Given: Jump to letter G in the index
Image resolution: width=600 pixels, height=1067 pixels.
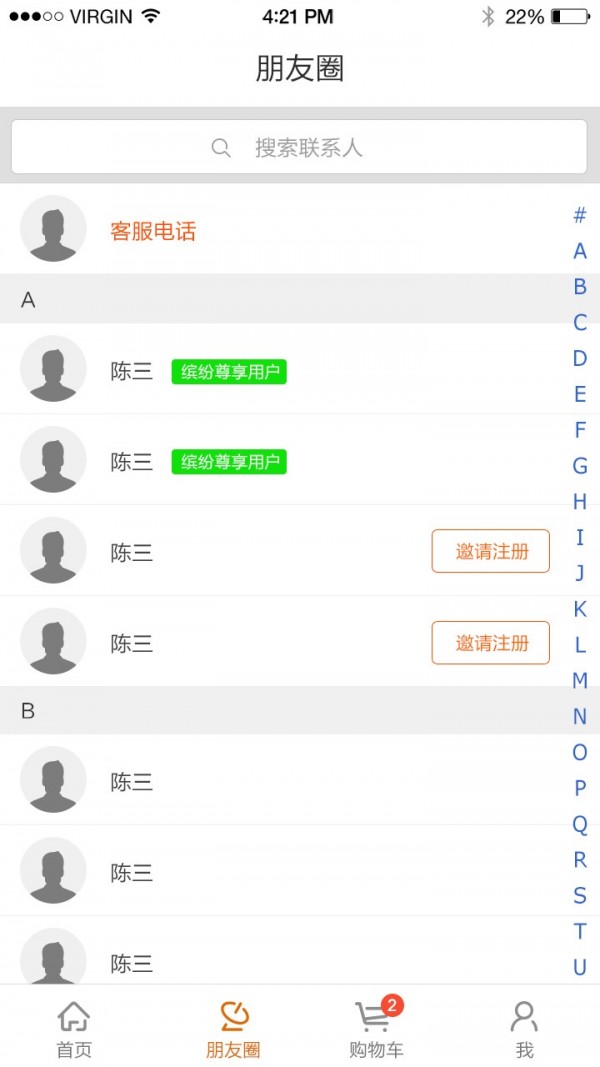Looking at the screenshot, I should [x=580, y=466].
